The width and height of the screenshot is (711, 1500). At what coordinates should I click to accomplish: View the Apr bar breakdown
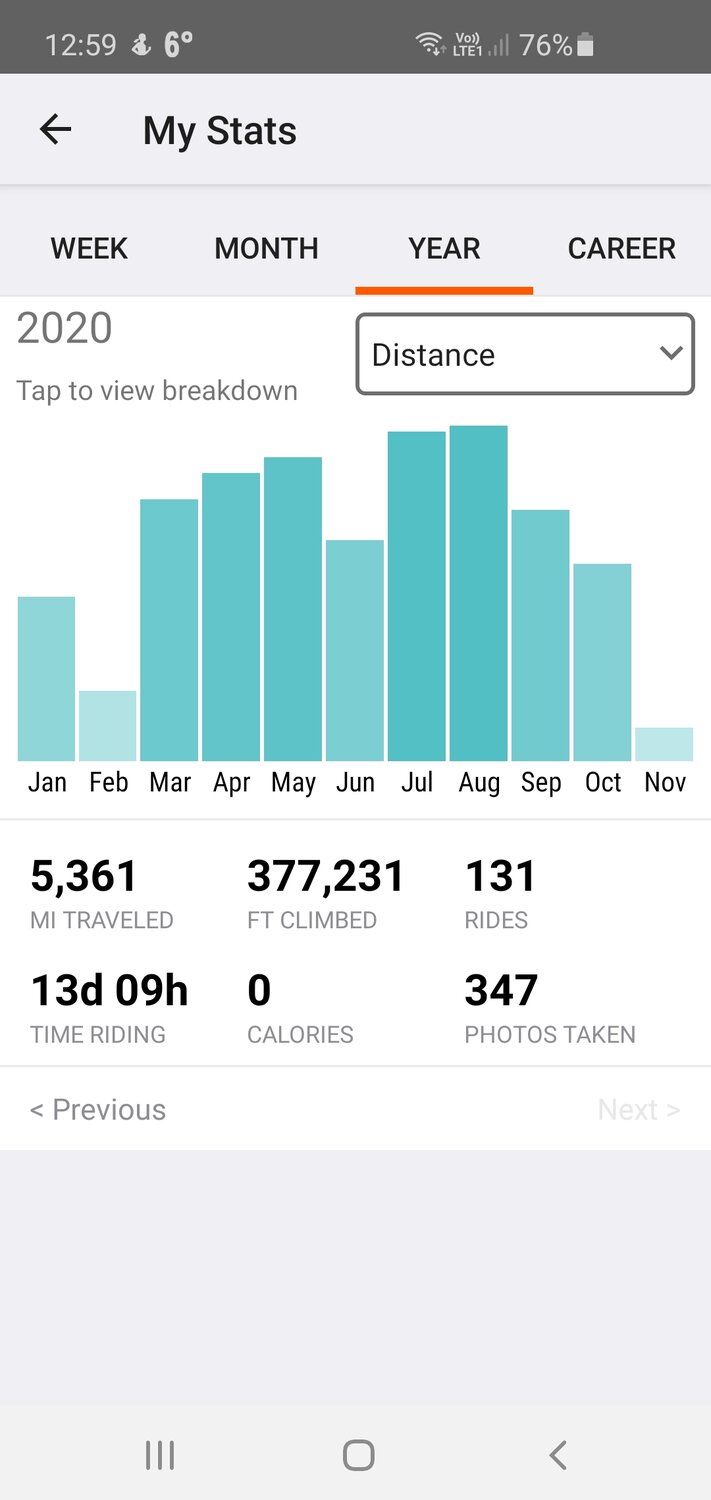click(231, 617)
